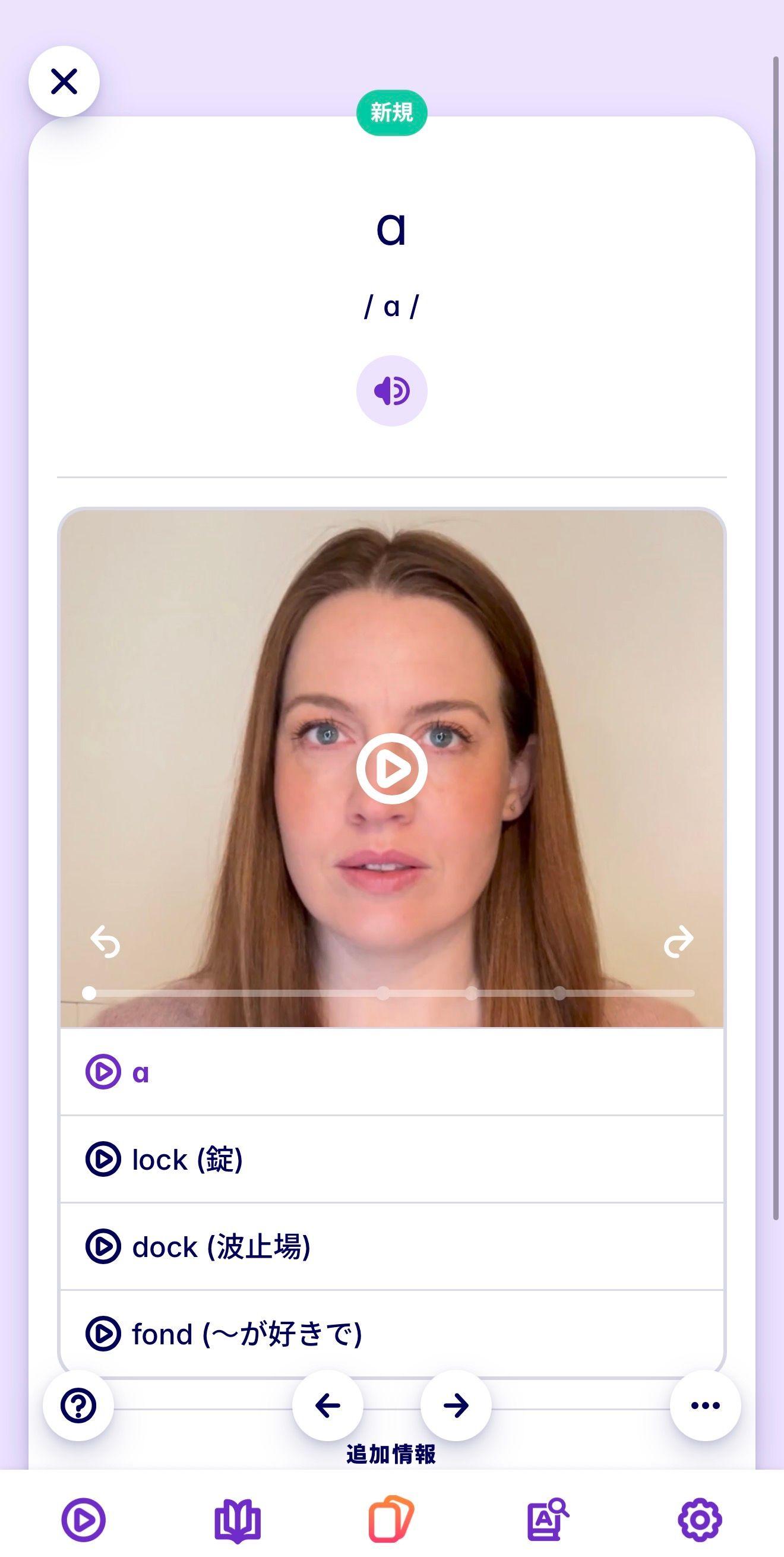Go to the previous card
The height and width of the screenshot is (1557, 784).
328,1406
